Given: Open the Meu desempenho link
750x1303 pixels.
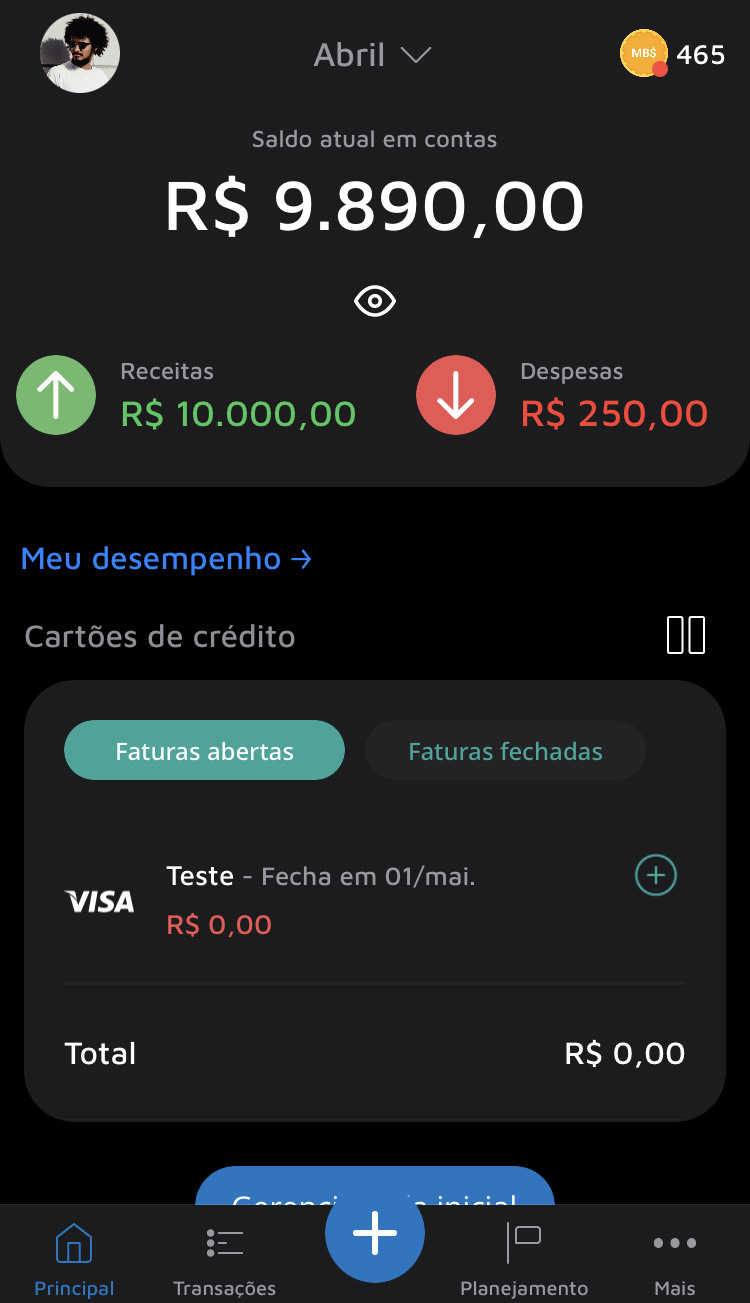Looking at the screenshot, I should point(166,558).
